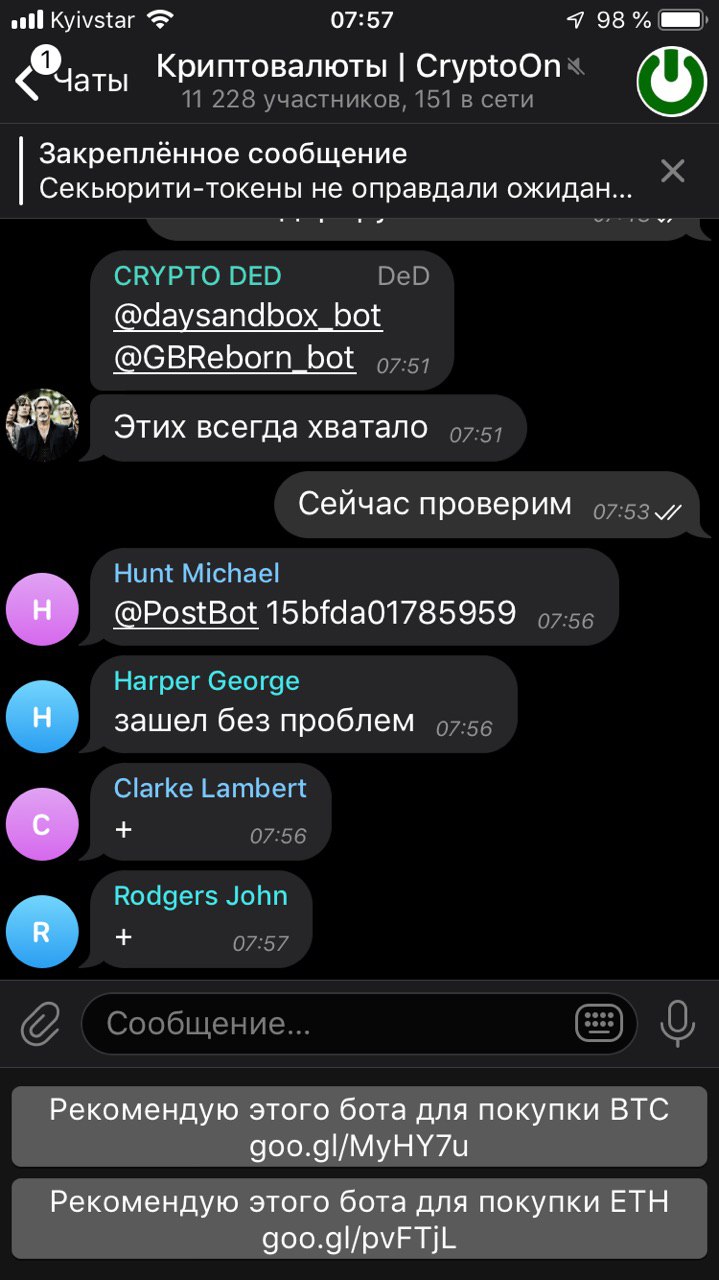Open the @daysandbox_bot mention link
This screenshot has width=719, height=1280.
click(x=247, y=316)
